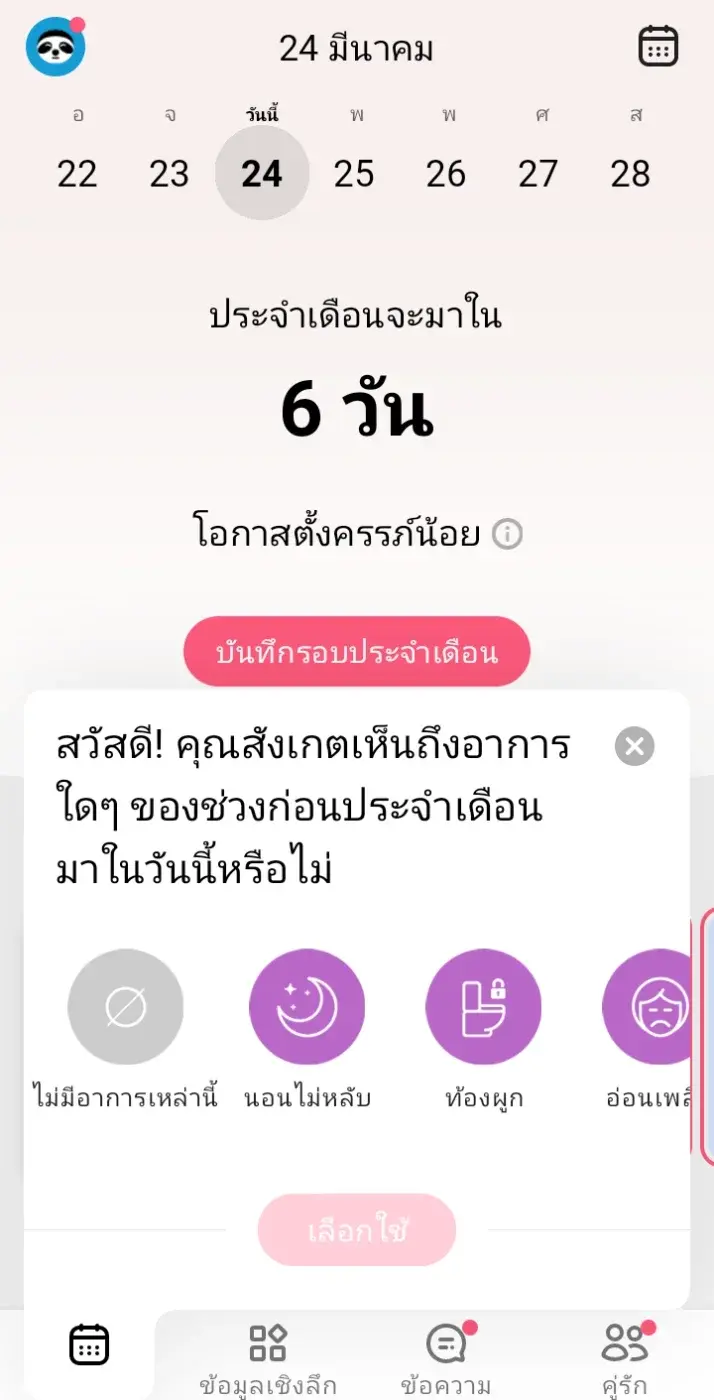Confirm with the เลือกใช้ button
Image resolution: width=714 pixels, height=1400 pixels.
(356, 1230)
